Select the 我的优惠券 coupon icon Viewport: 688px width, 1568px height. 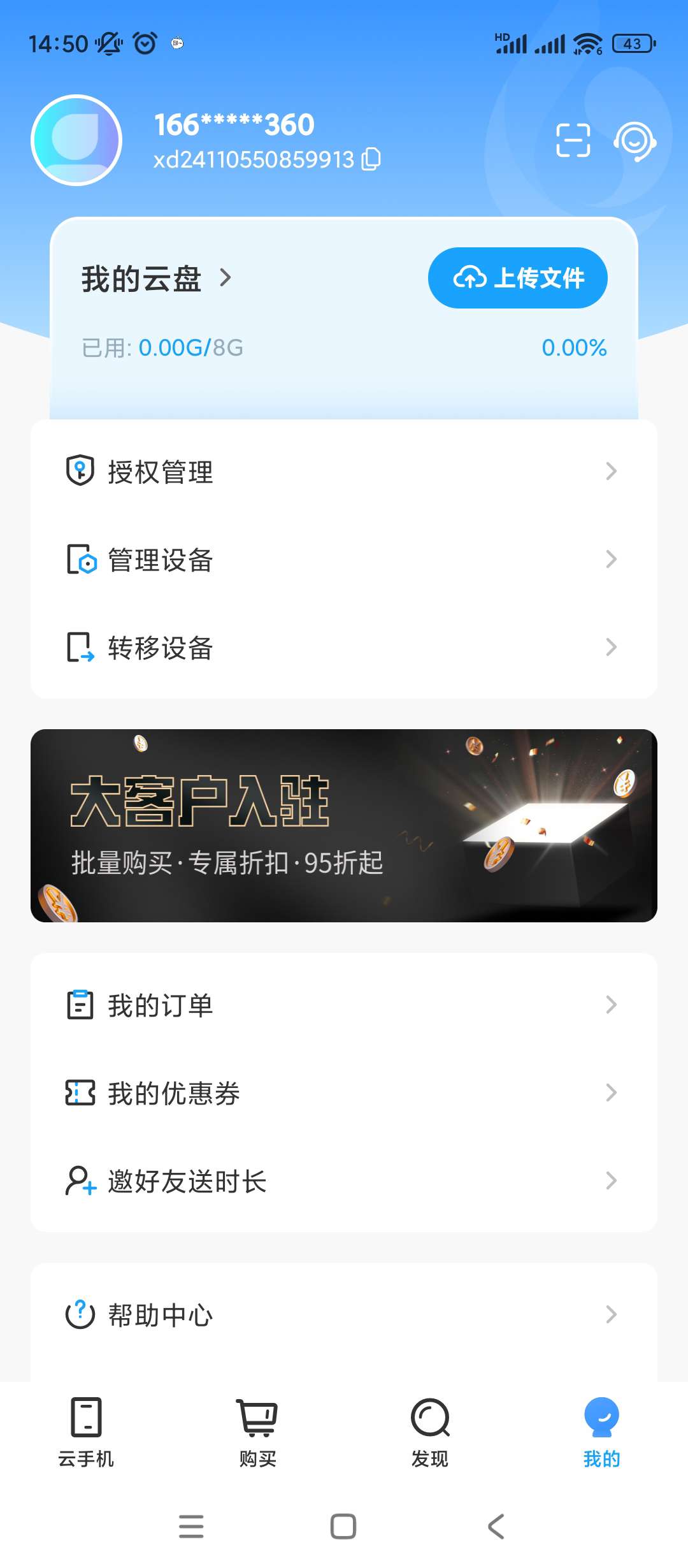click(x=79, y=1094)
